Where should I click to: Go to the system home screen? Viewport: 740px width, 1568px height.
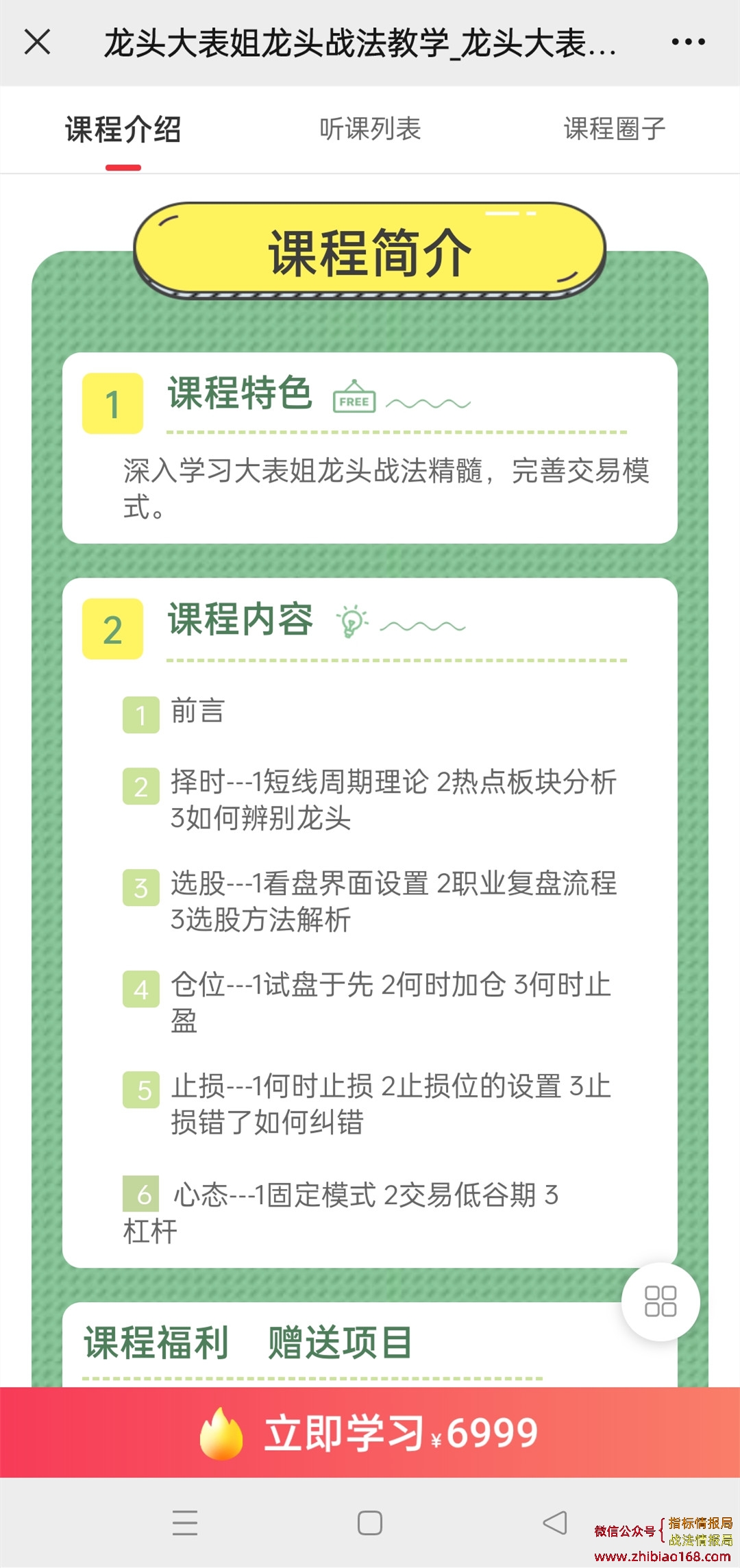pyautogui.click(x=370, y=1523)
